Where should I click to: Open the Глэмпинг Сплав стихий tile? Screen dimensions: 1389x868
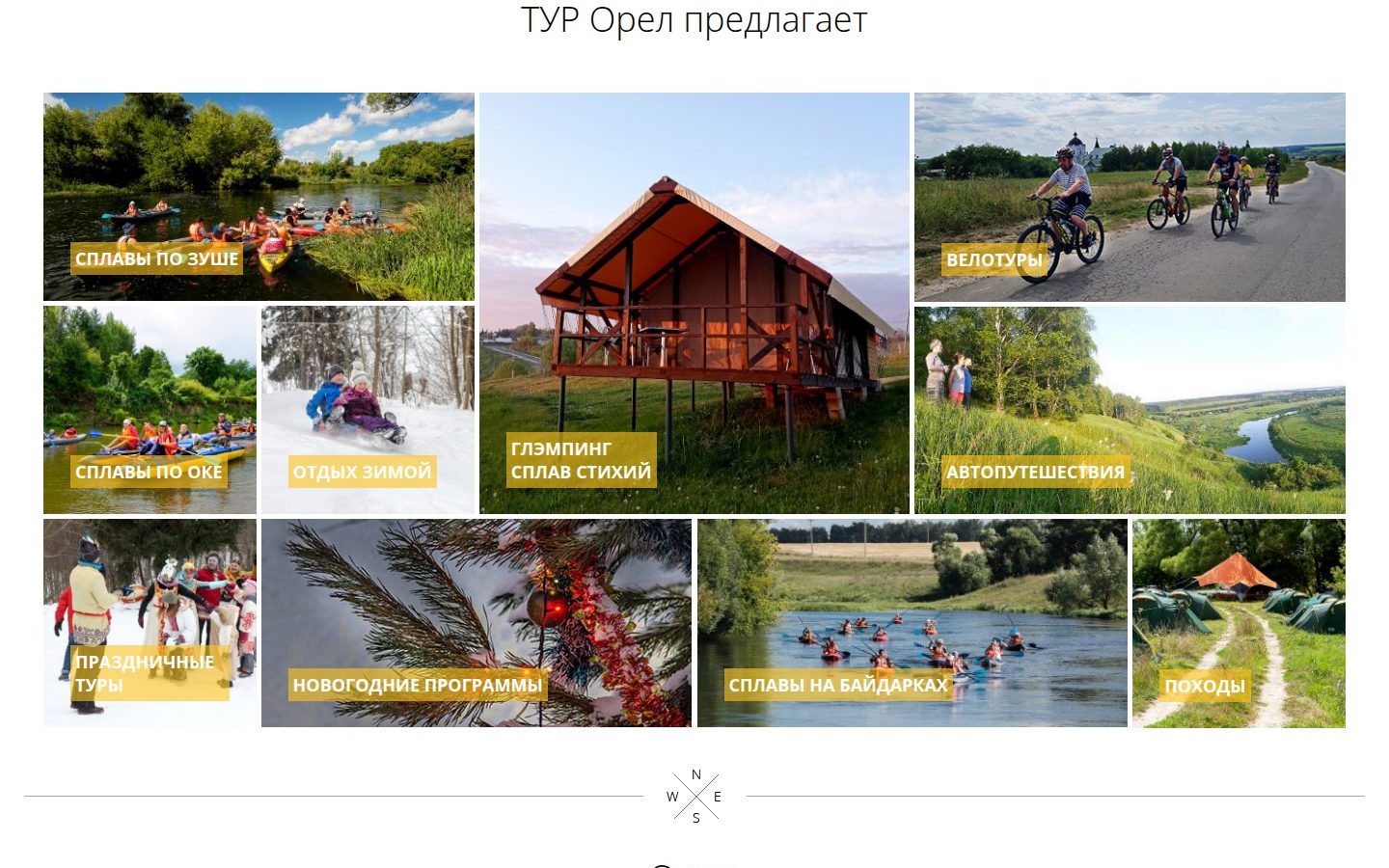(694, 303)
